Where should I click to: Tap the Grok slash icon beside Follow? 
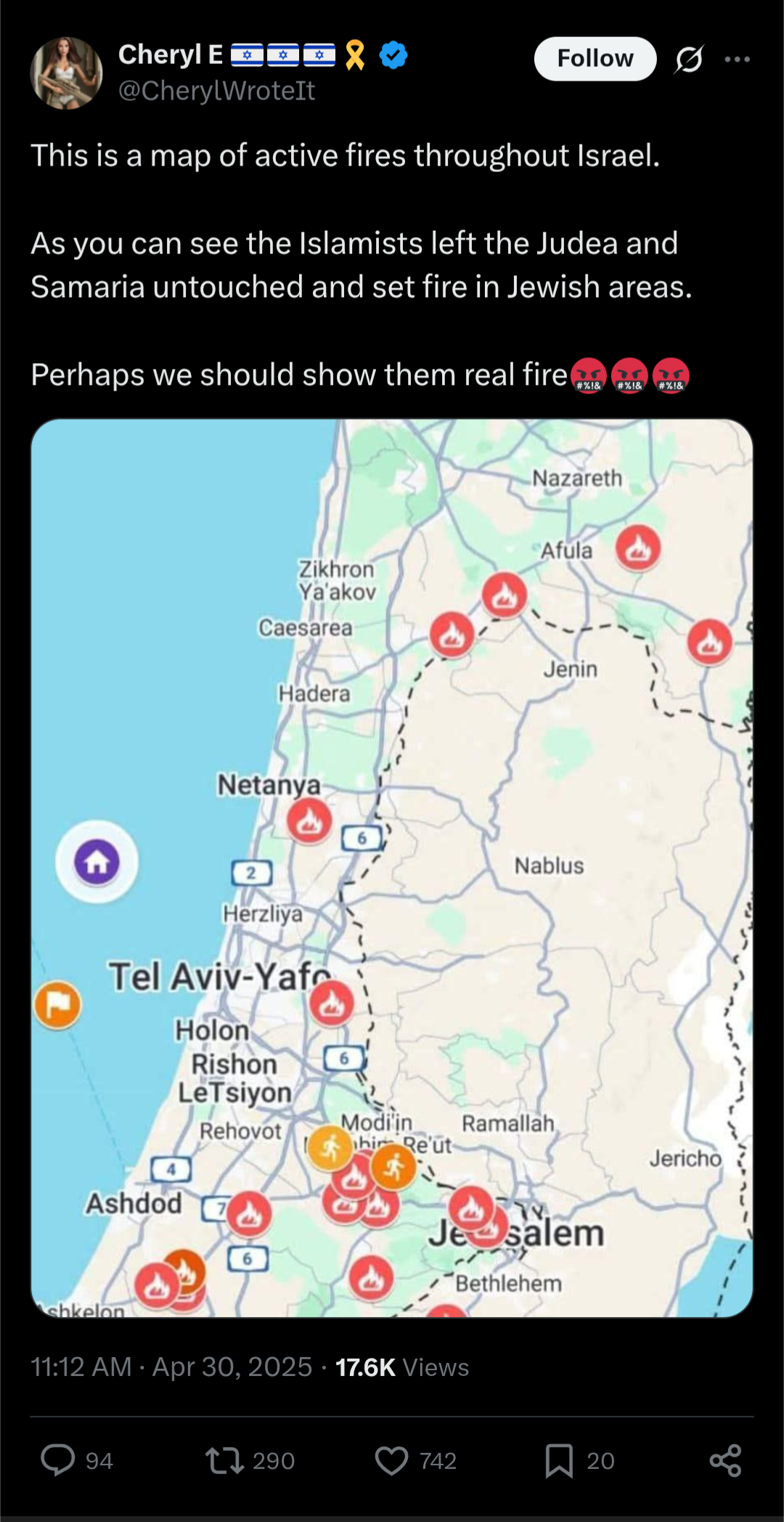pyautogui.click(x=688, y=60)
